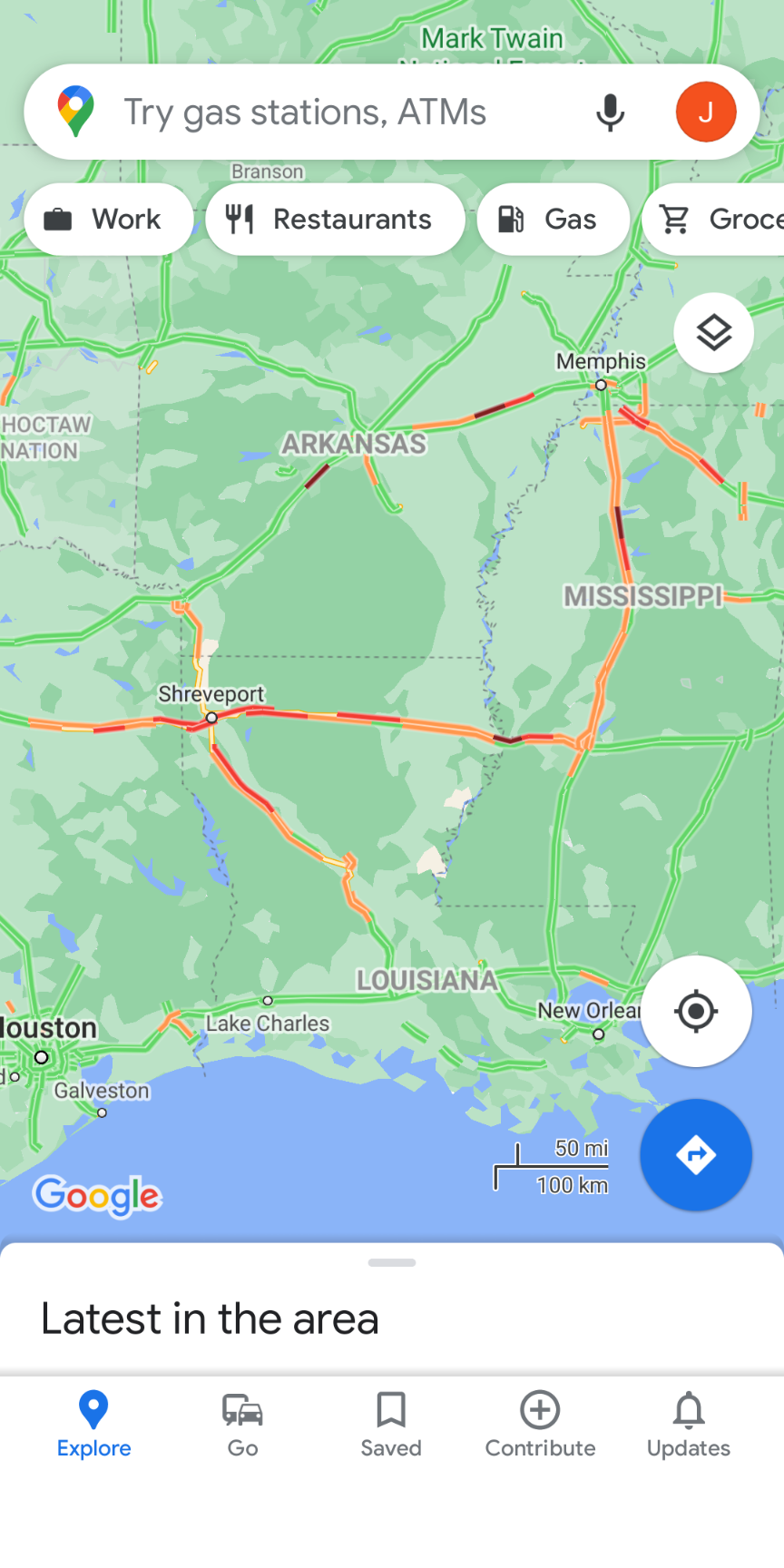The width and height of the screenshot is (784, 1568).
Task: Center map on my location
Action: coord(696,1011)
